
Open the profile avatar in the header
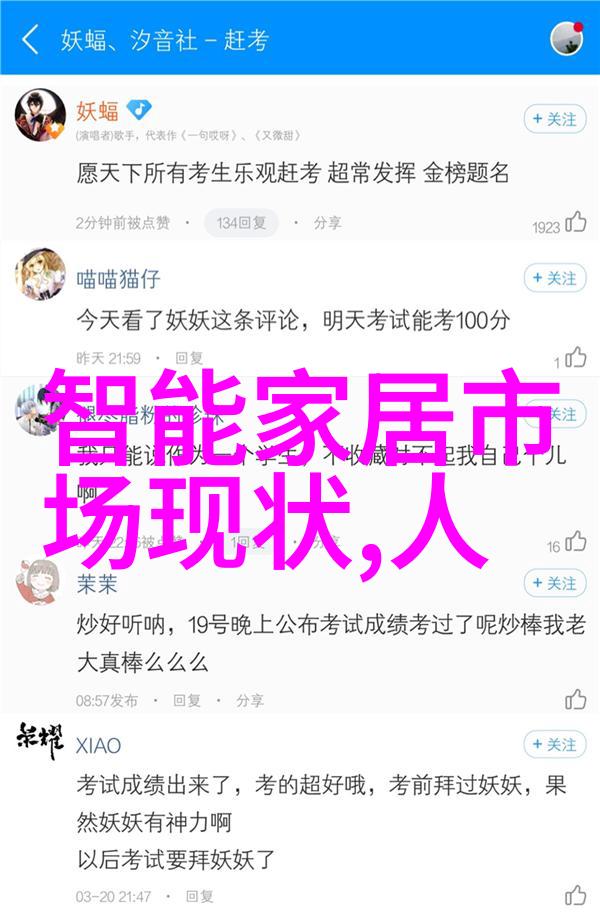click(x=567, y=39)
